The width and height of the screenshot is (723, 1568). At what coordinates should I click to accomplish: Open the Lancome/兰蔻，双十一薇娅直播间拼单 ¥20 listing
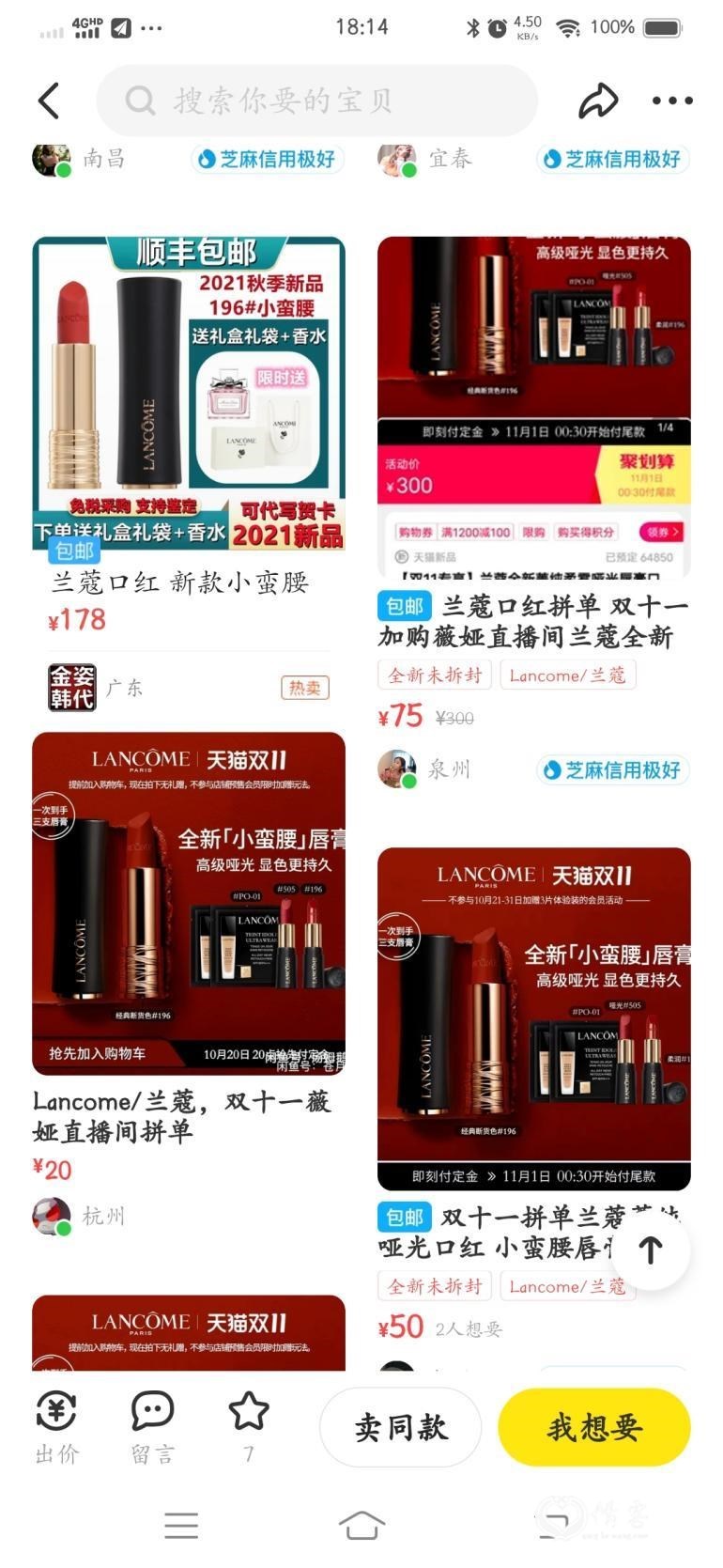[x=189, y=903]
